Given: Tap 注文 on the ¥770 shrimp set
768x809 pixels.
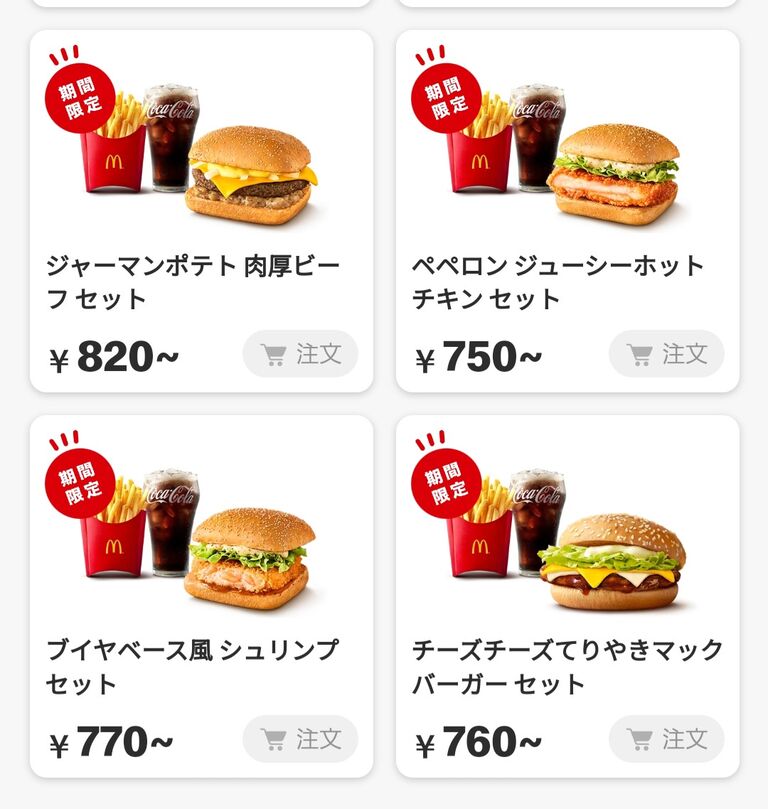Looking at the screenshot, I should 300,739.
